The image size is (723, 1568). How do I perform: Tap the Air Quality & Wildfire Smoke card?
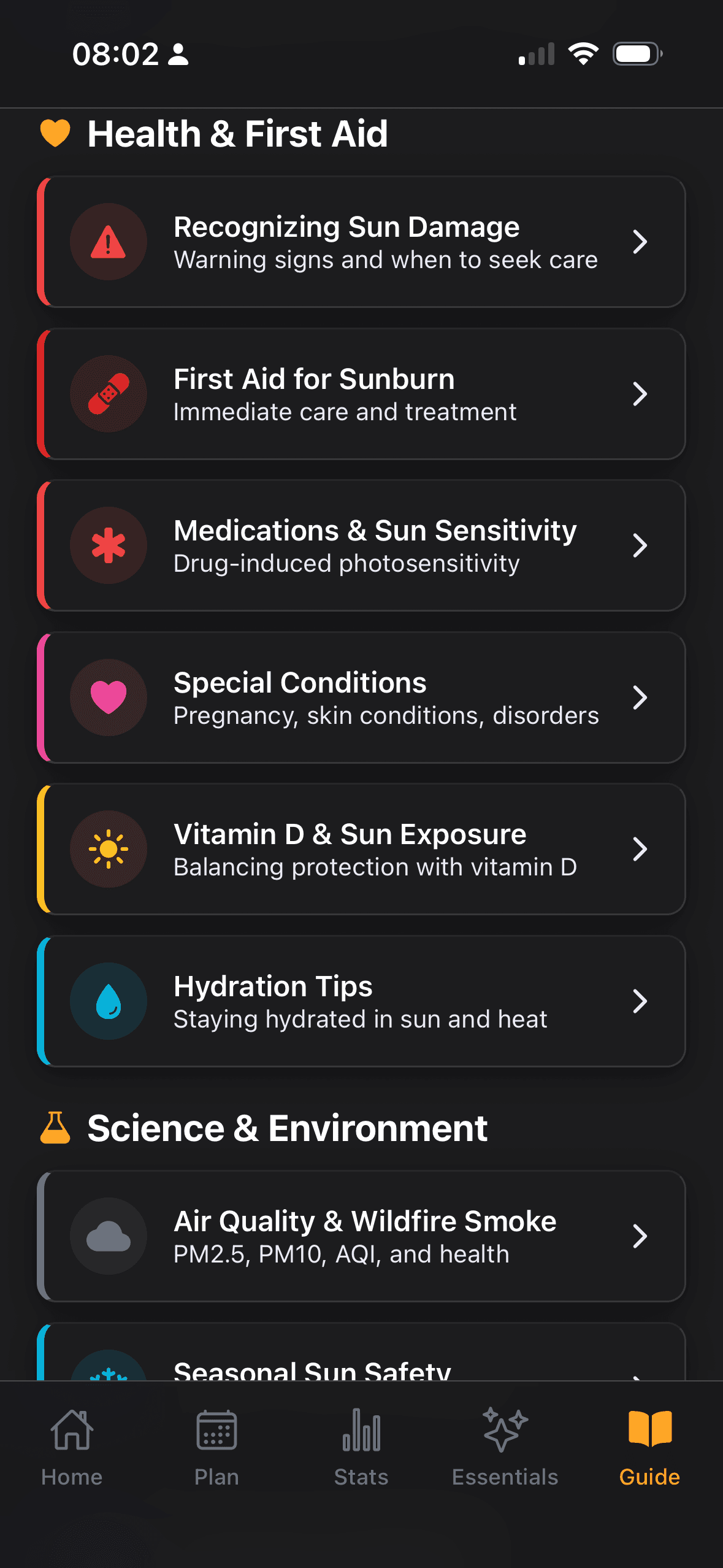click(362, 1236)
